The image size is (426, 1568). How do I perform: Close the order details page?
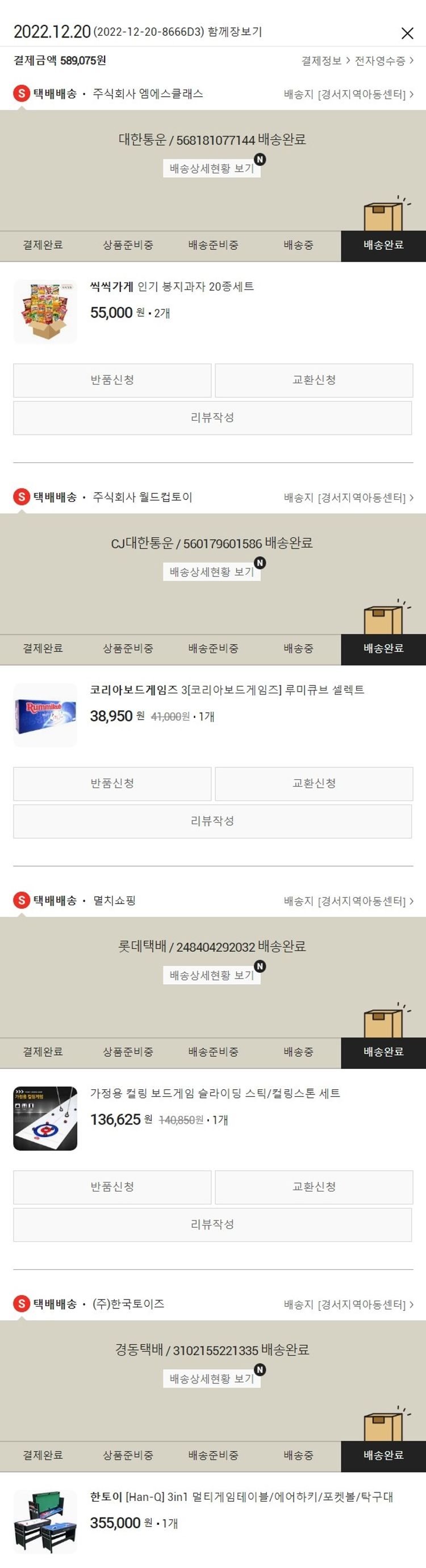click(x=407, y=34)
